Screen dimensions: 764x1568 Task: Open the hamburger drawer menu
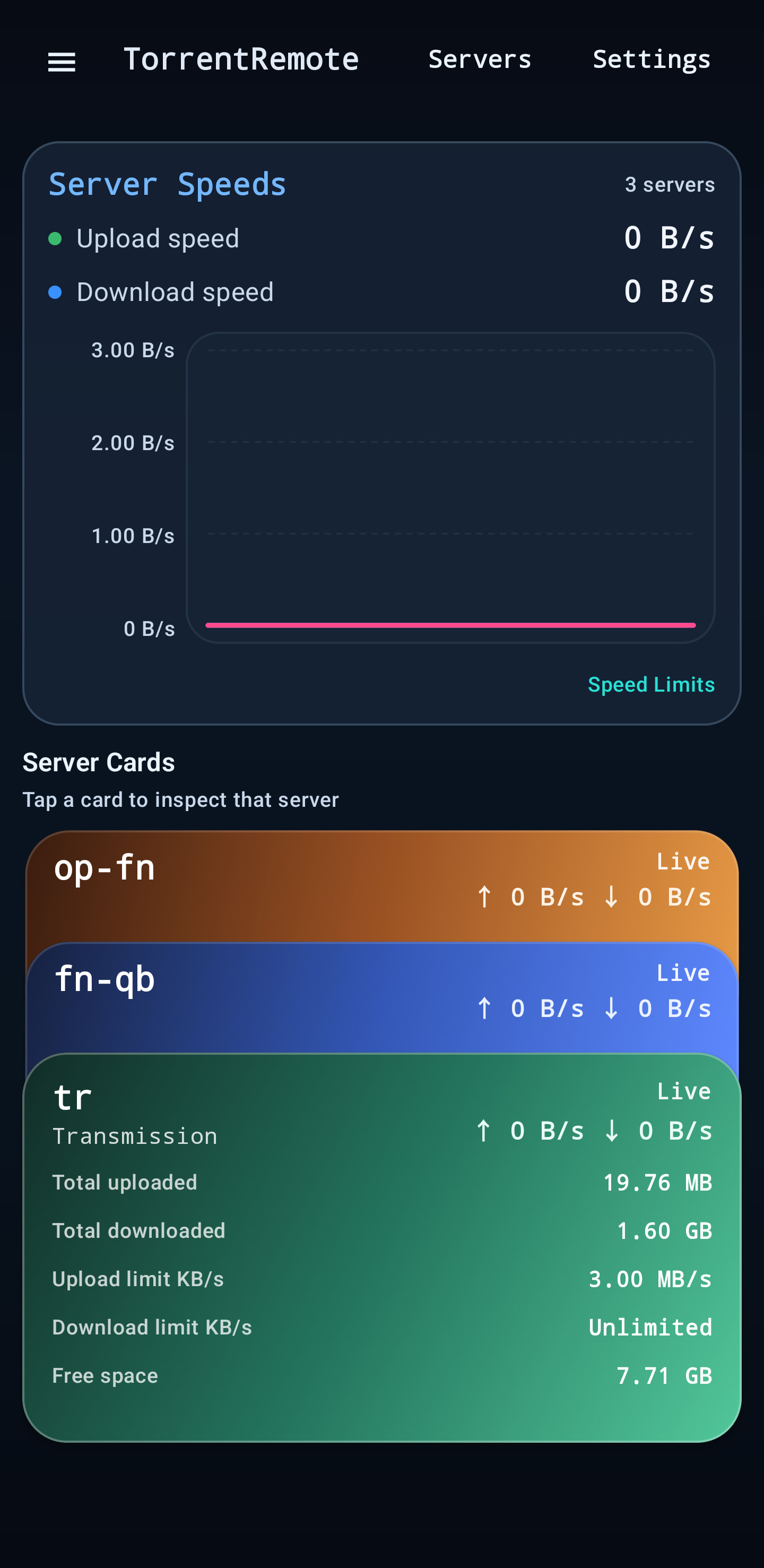tap(62, 62)
